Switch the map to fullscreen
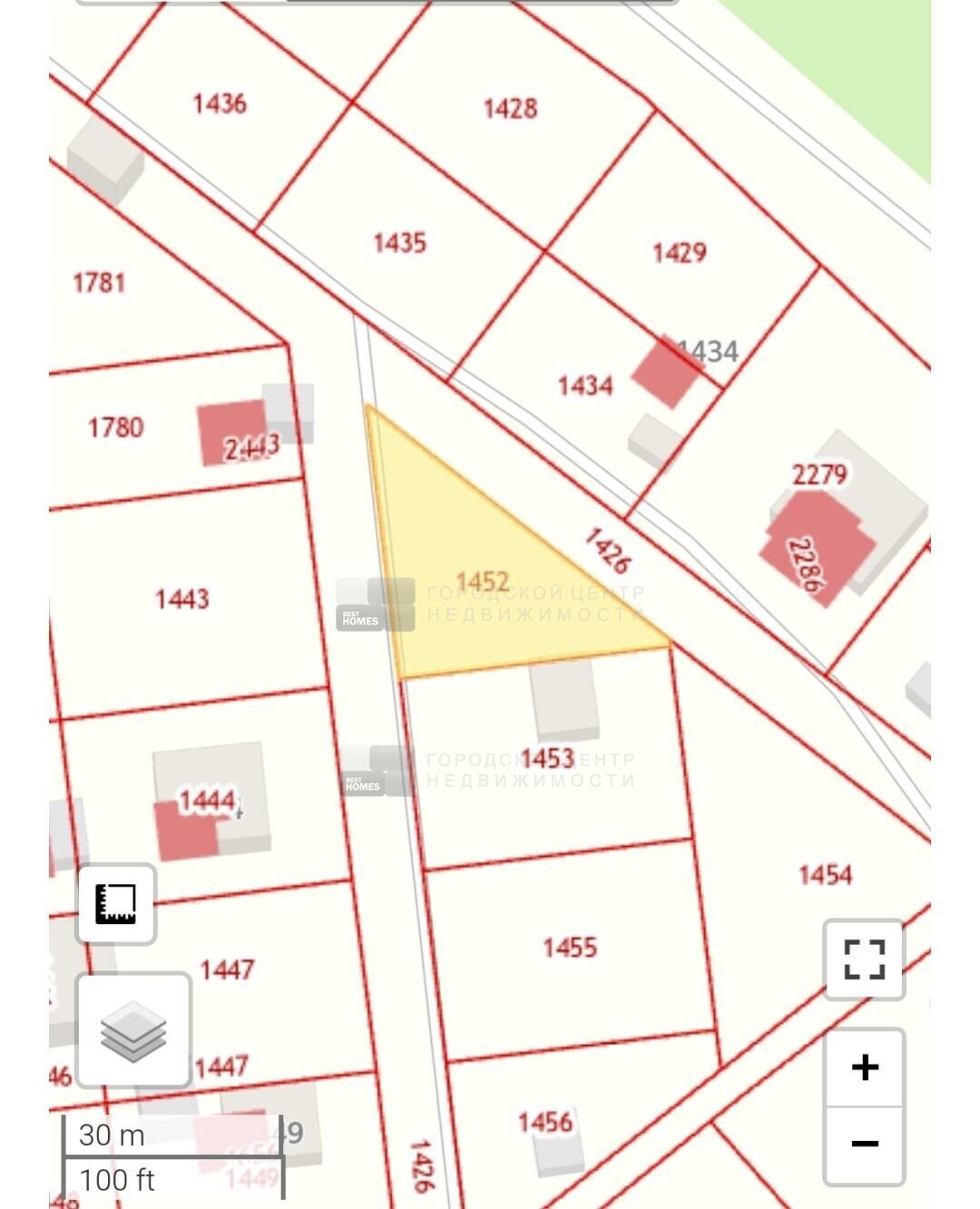Viewport: 980px width, 1209px height. pos(864,959)
